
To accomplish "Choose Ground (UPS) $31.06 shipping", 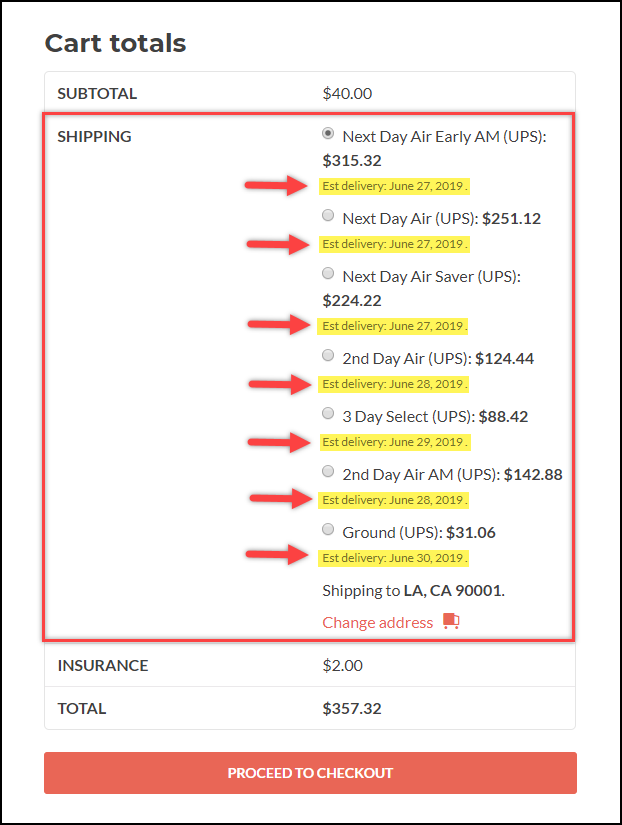I will [328, 529].
